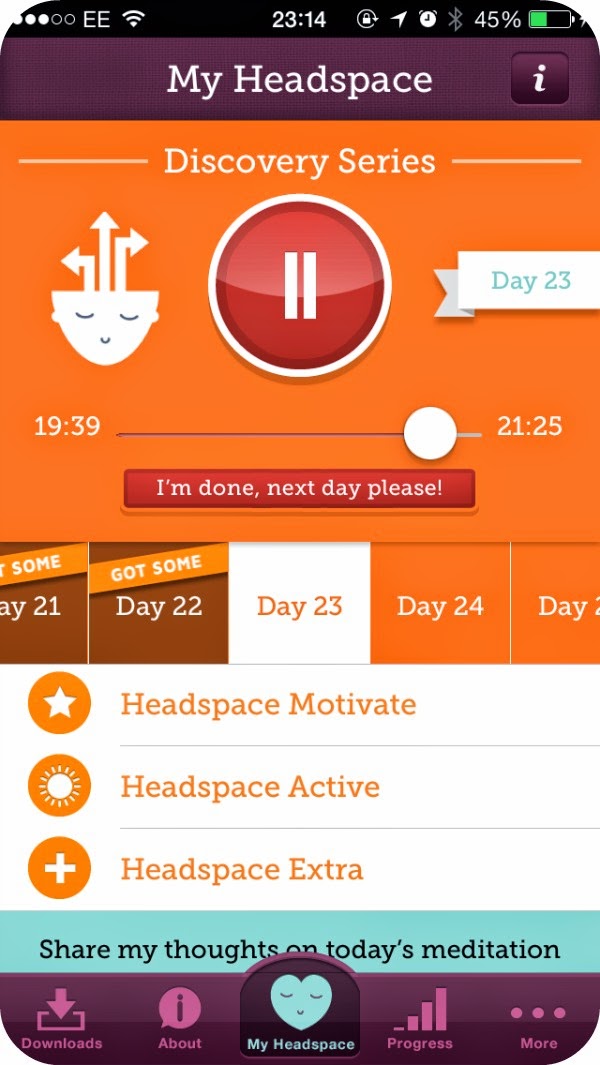This screenshot has width=600, height=1065.
Task: Open the info button in the header
Action: coord(539,79)
